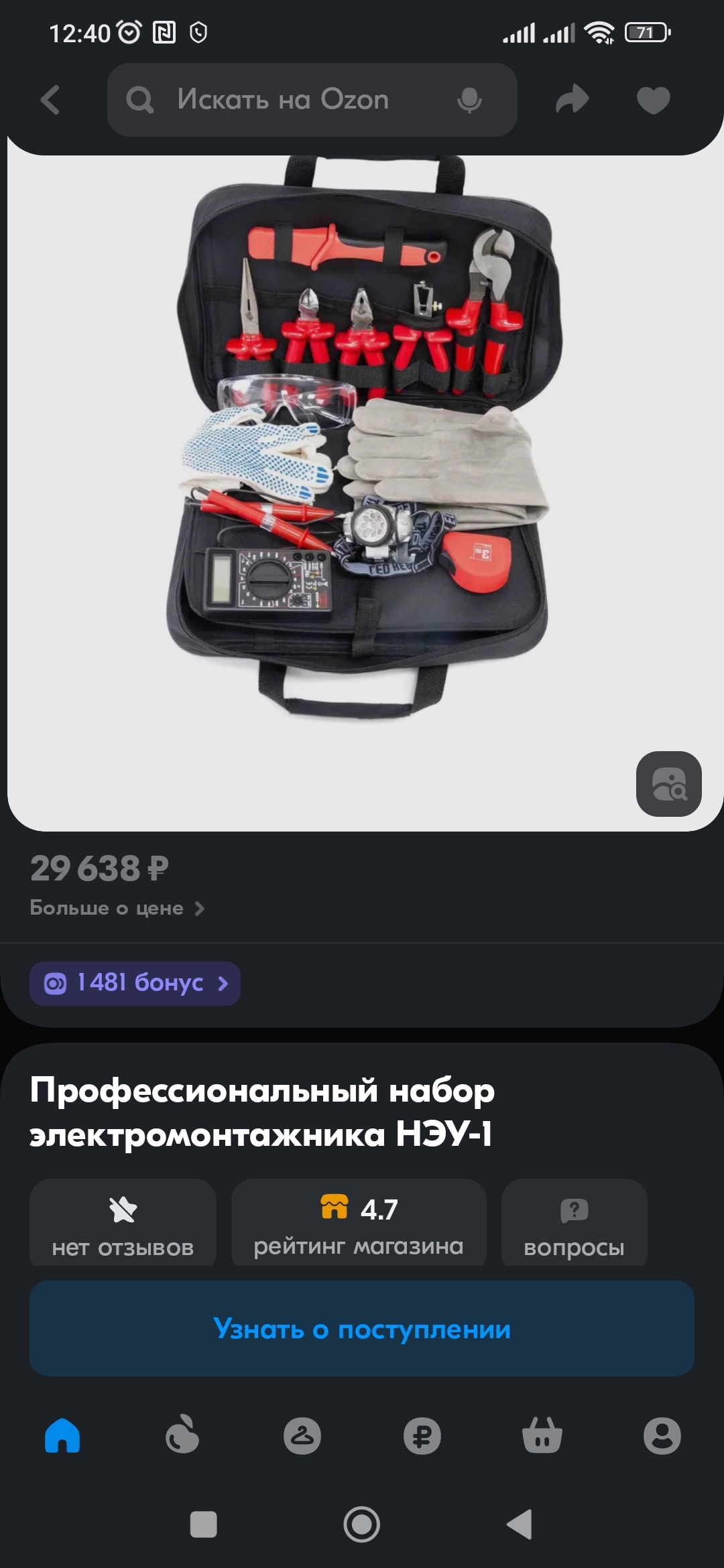Open the clothing hanger tab
Viewport: 724px width, 1568px height.
pyautogui.click(x=302, y=1435)
